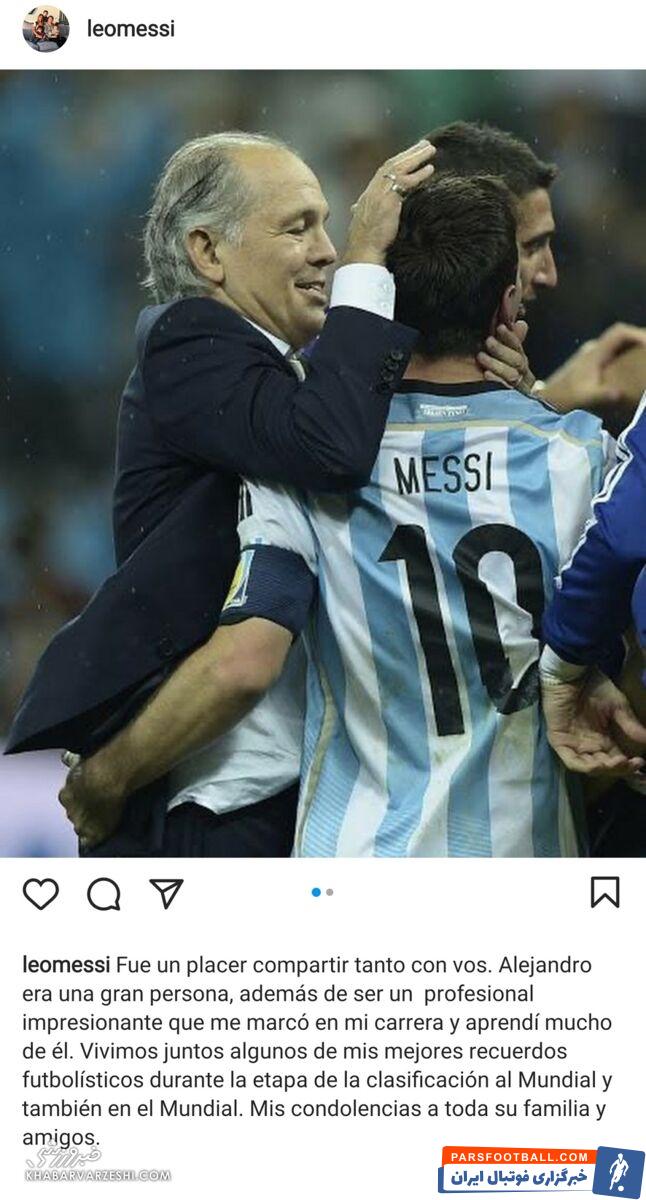Share the post via paper plane icon
This screenshot has width=646, height=1200.
coord(166,893)
